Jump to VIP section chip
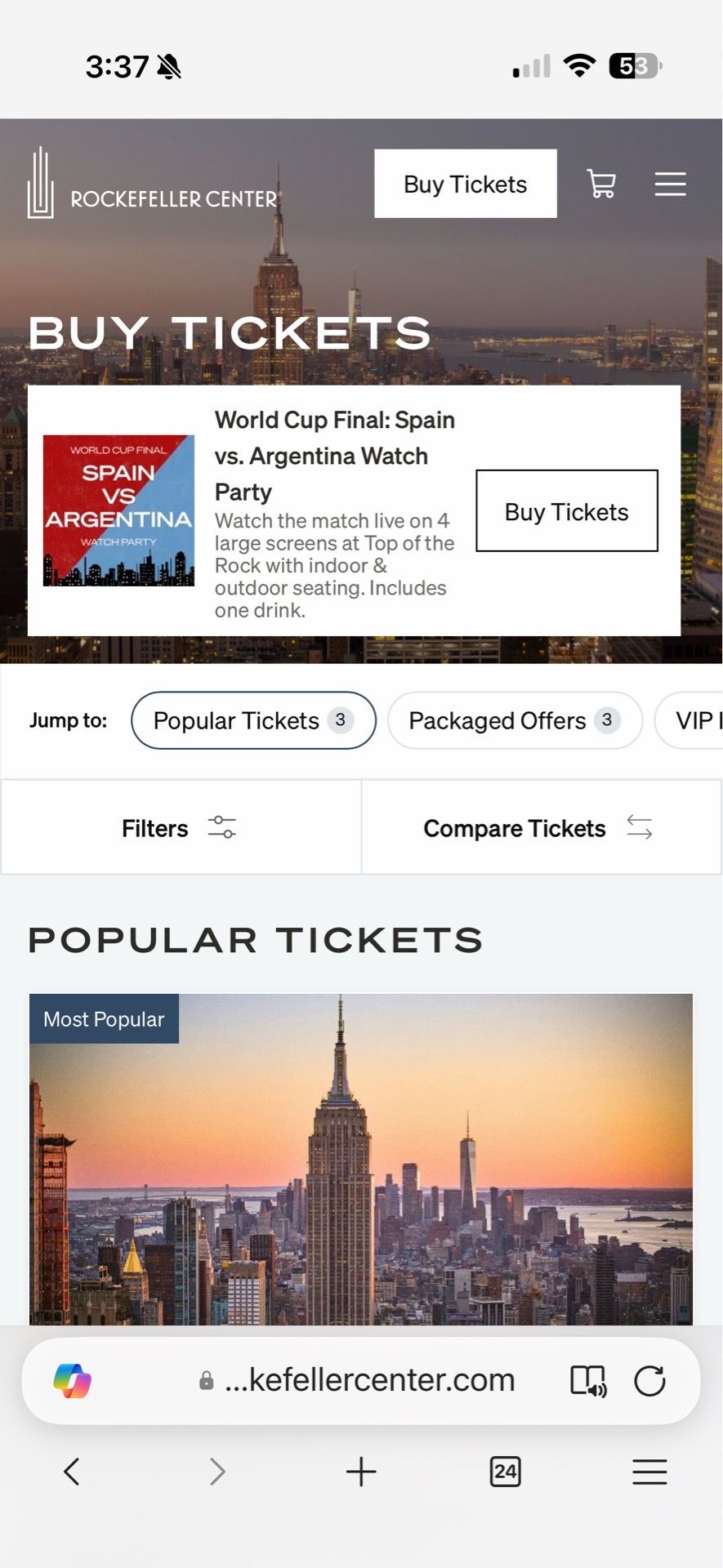 point(690,720)
